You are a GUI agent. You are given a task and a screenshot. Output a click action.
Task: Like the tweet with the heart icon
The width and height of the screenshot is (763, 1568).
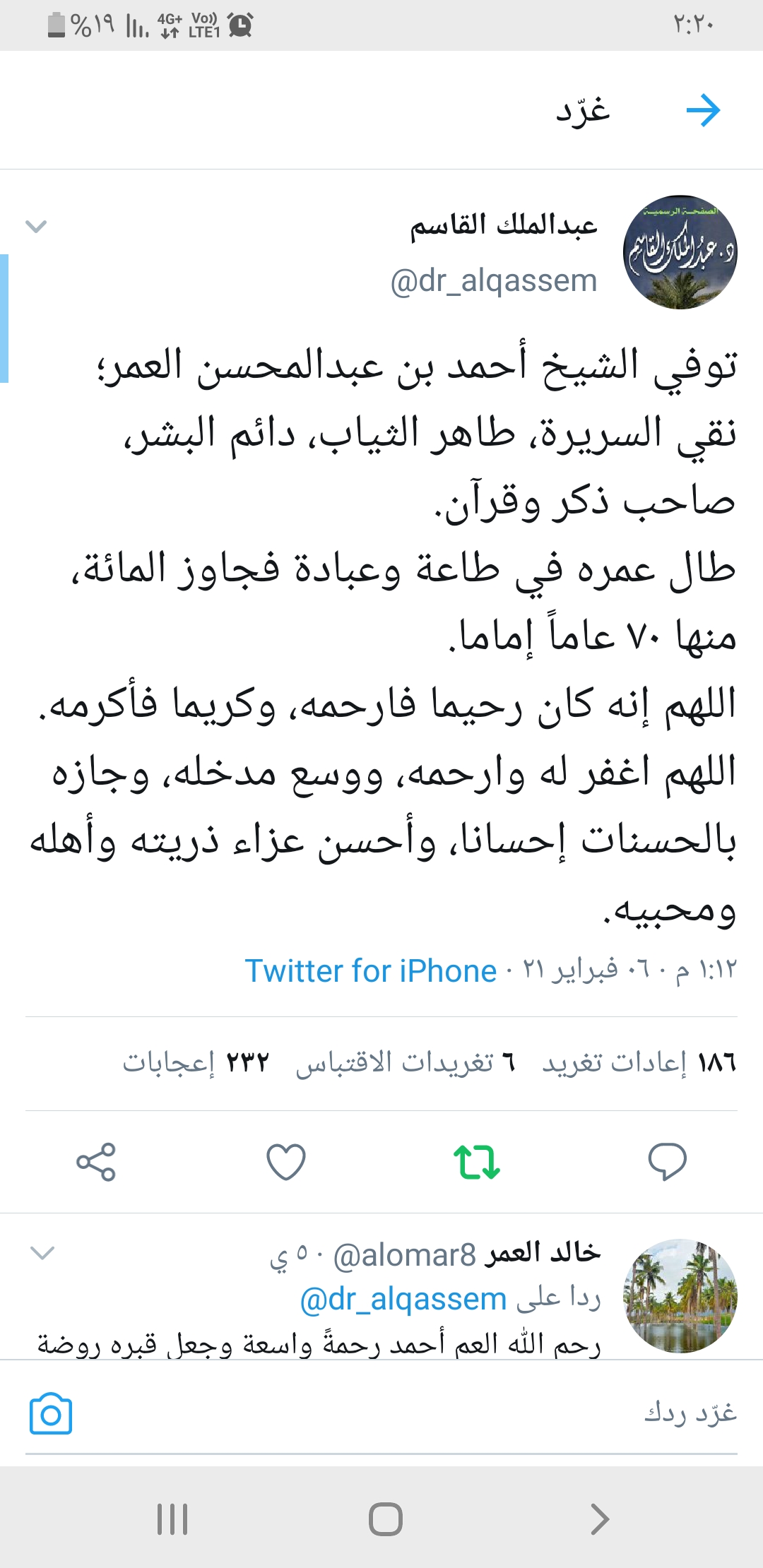click(x=286, y=1162)
